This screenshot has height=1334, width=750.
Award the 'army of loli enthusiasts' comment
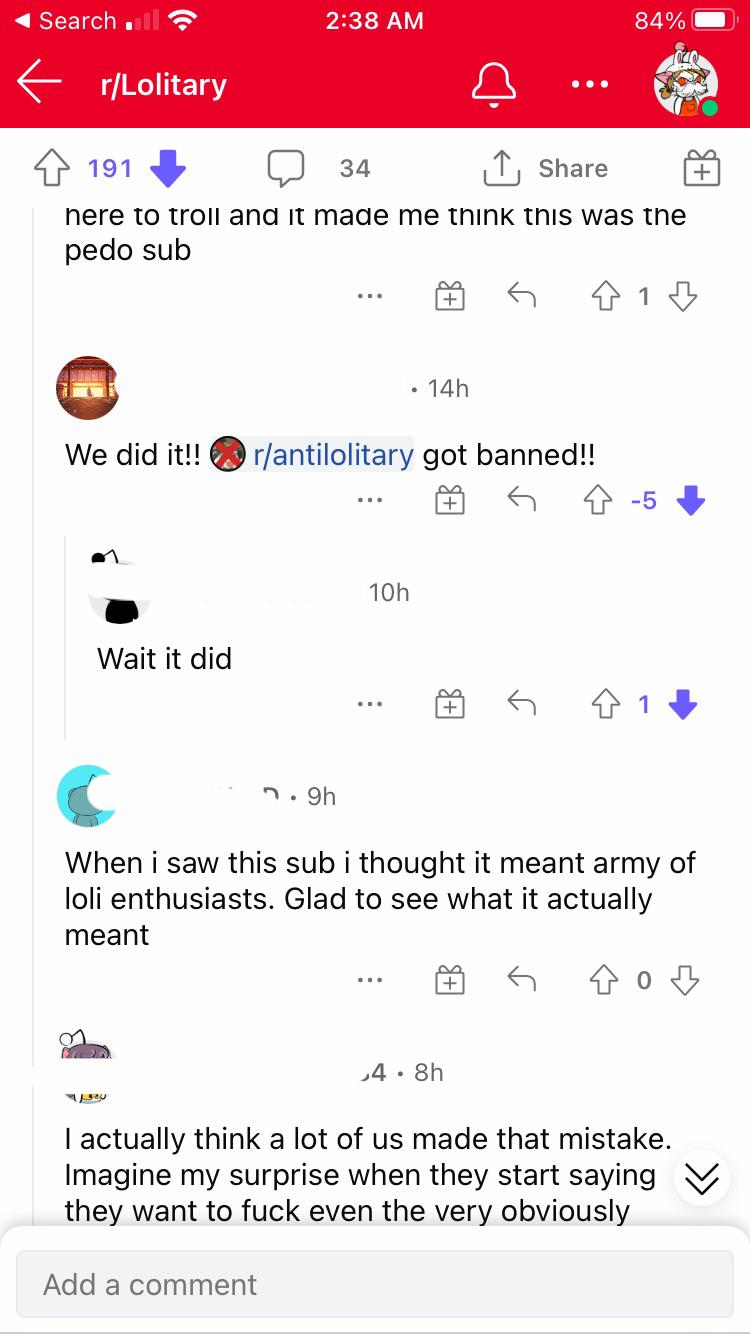coord(450,982)
